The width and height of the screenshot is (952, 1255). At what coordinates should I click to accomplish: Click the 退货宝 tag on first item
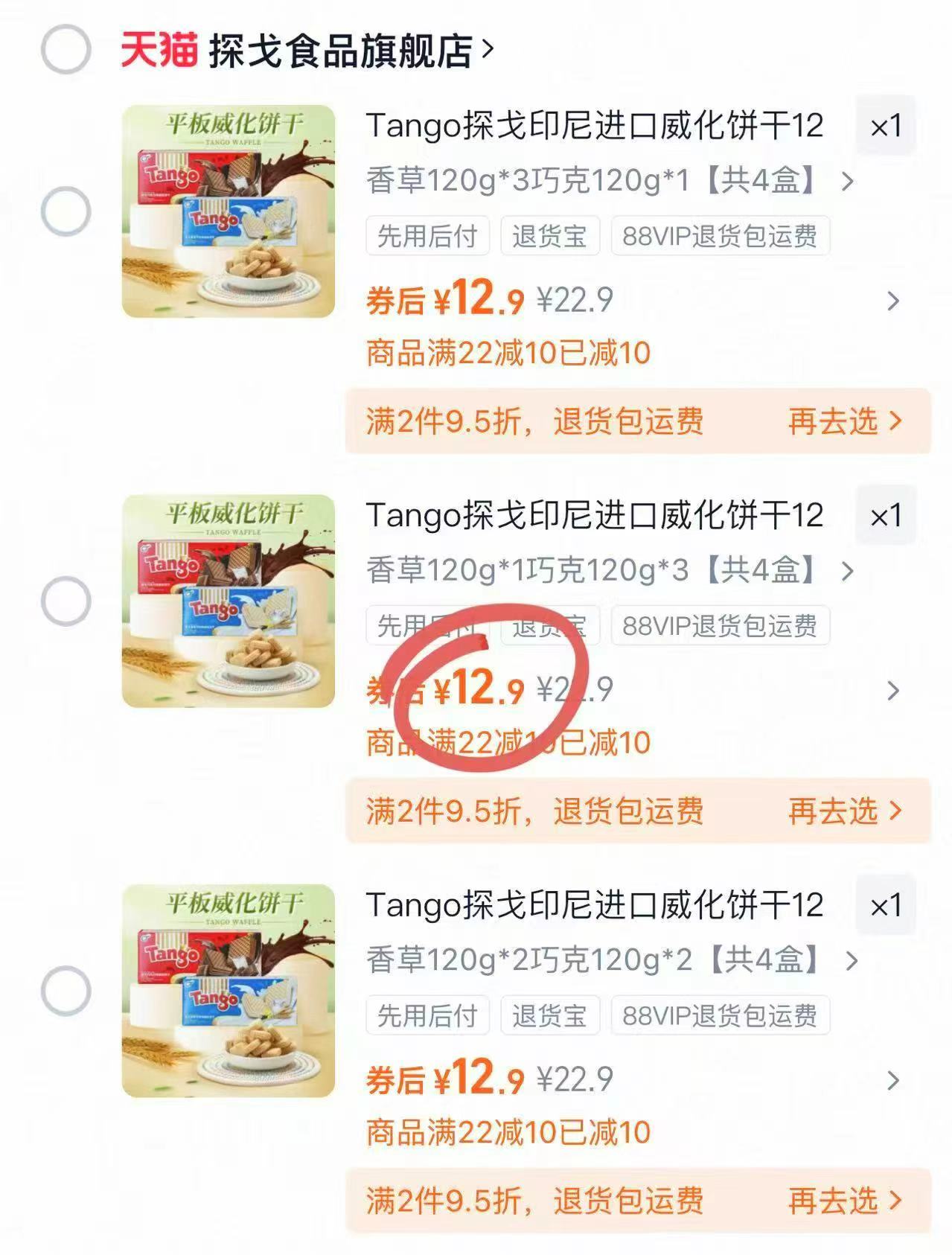pos(551,236)
